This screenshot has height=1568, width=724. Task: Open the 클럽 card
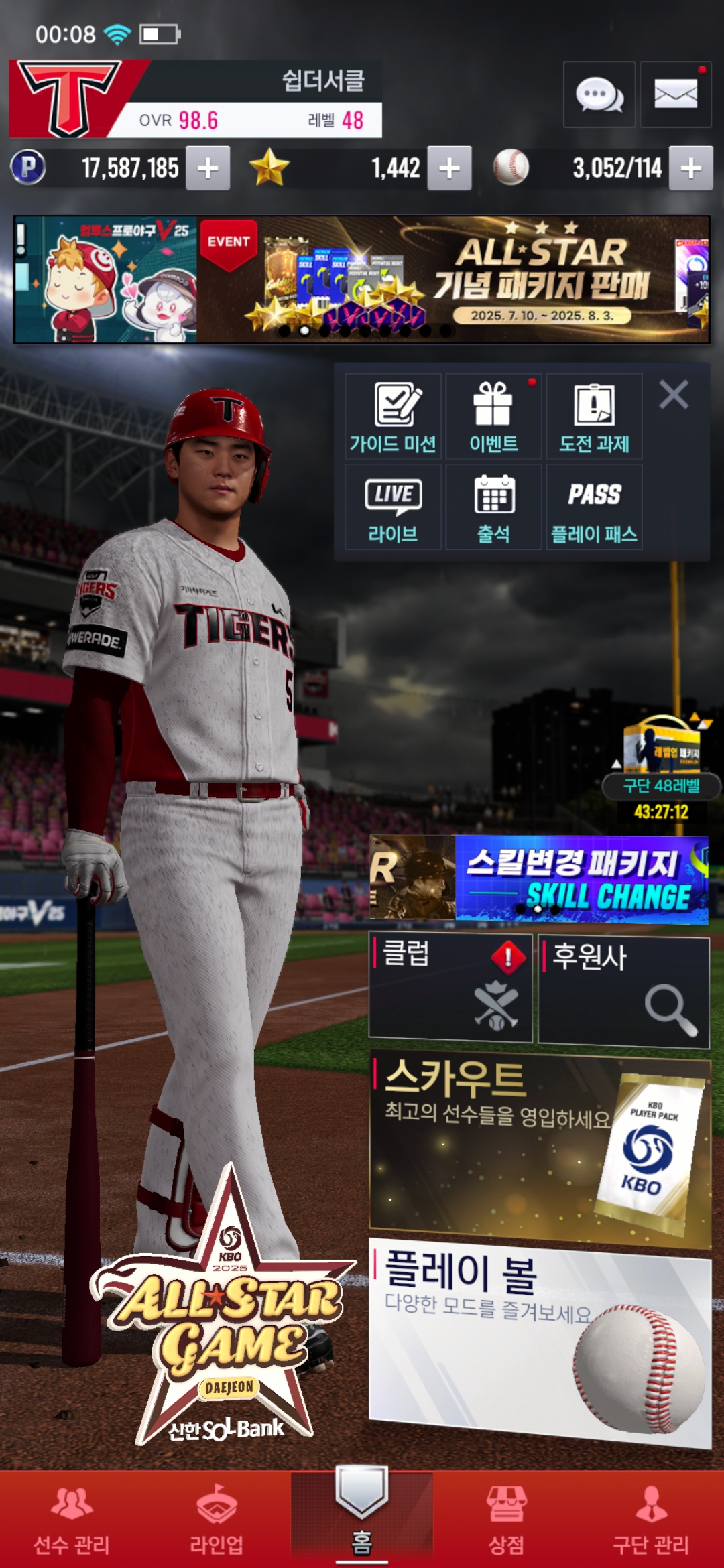point(450,988)
